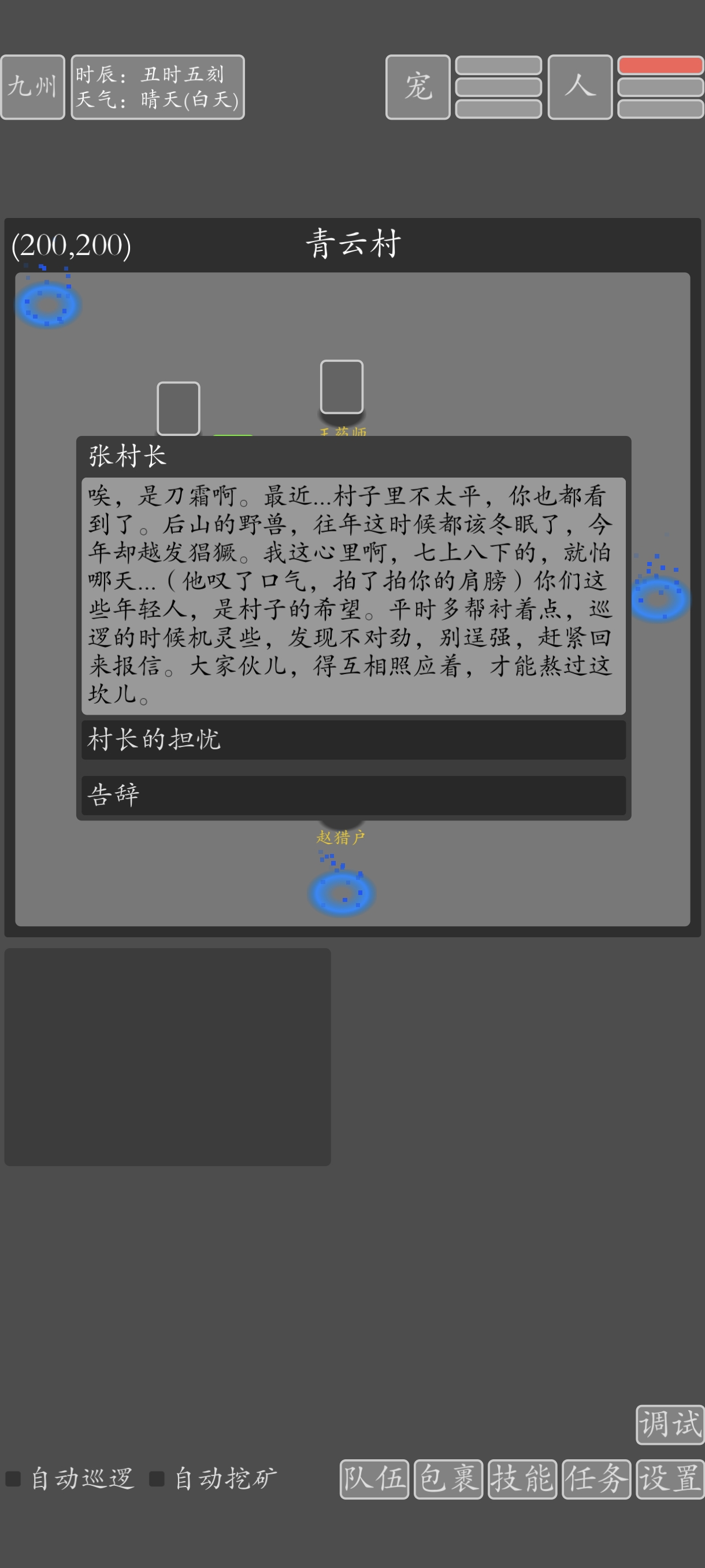Image resolution: width=705 pixels, height=1568 pixels.
Task: Choose 告辞 to end the conversation
Action: click(353, 793)
